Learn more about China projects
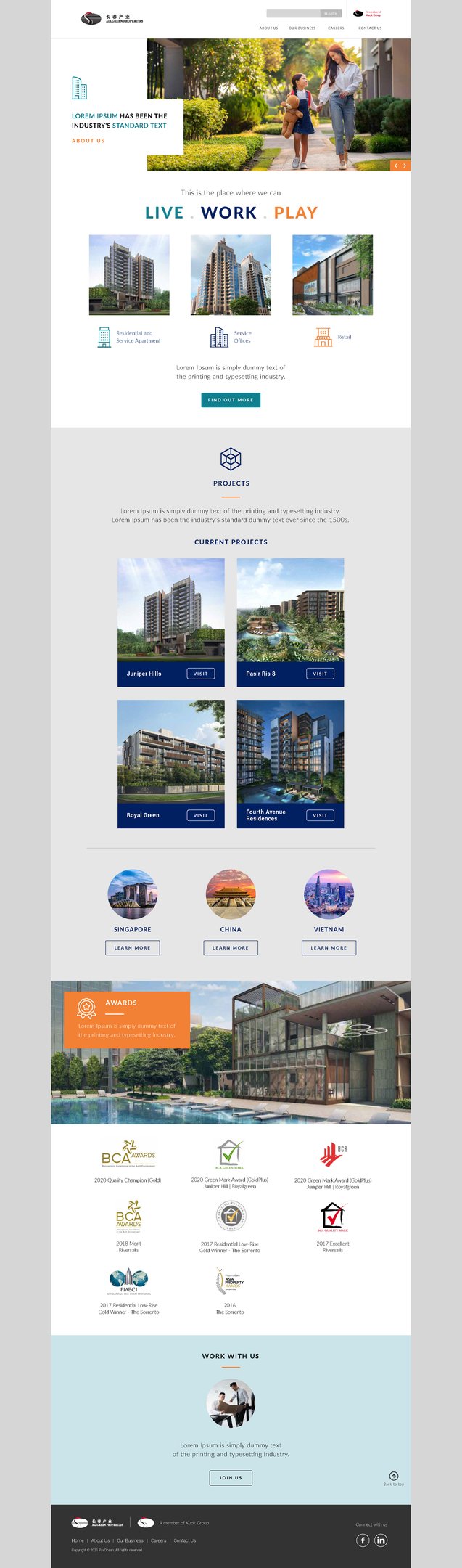 pos(231,947)
